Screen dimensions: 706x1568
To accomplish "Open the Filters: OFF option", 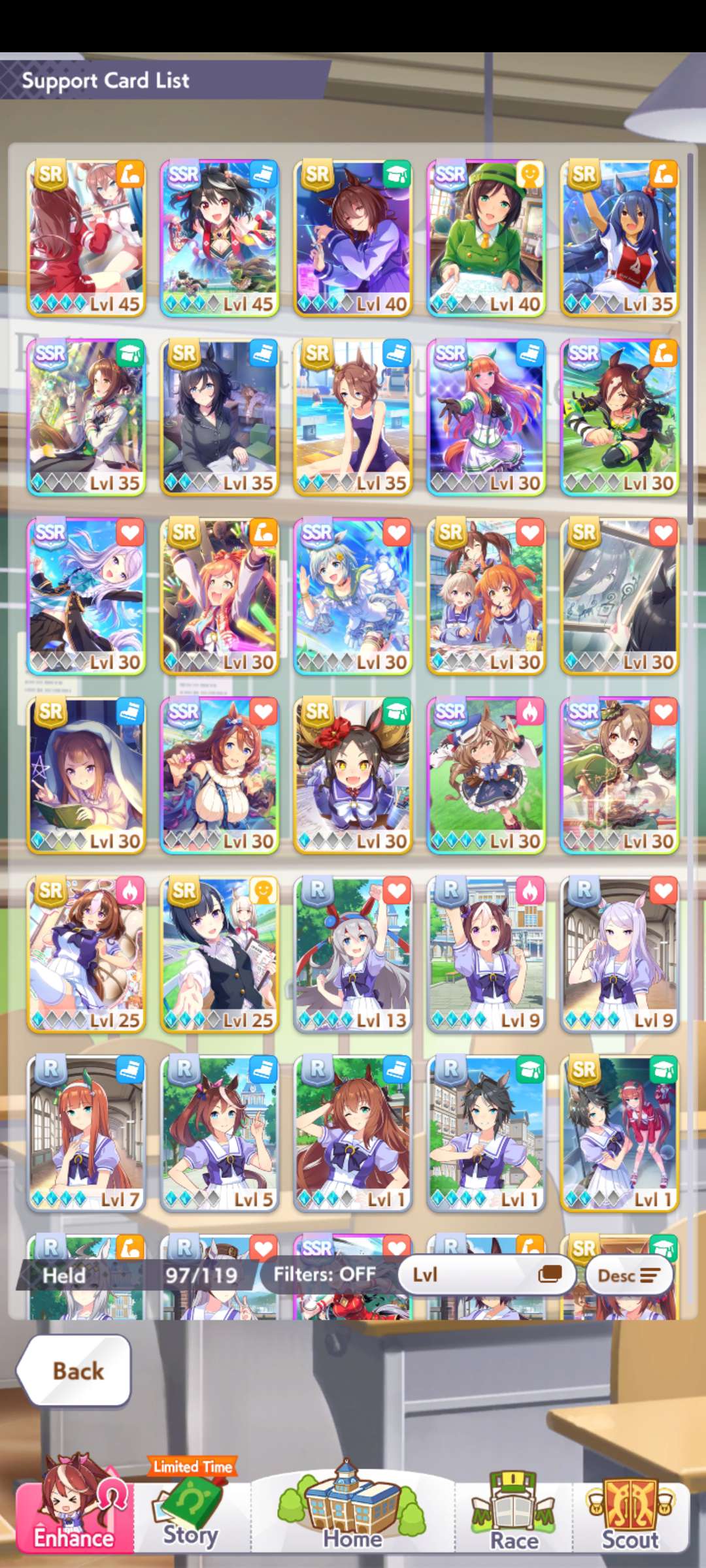I will 324,1274.
